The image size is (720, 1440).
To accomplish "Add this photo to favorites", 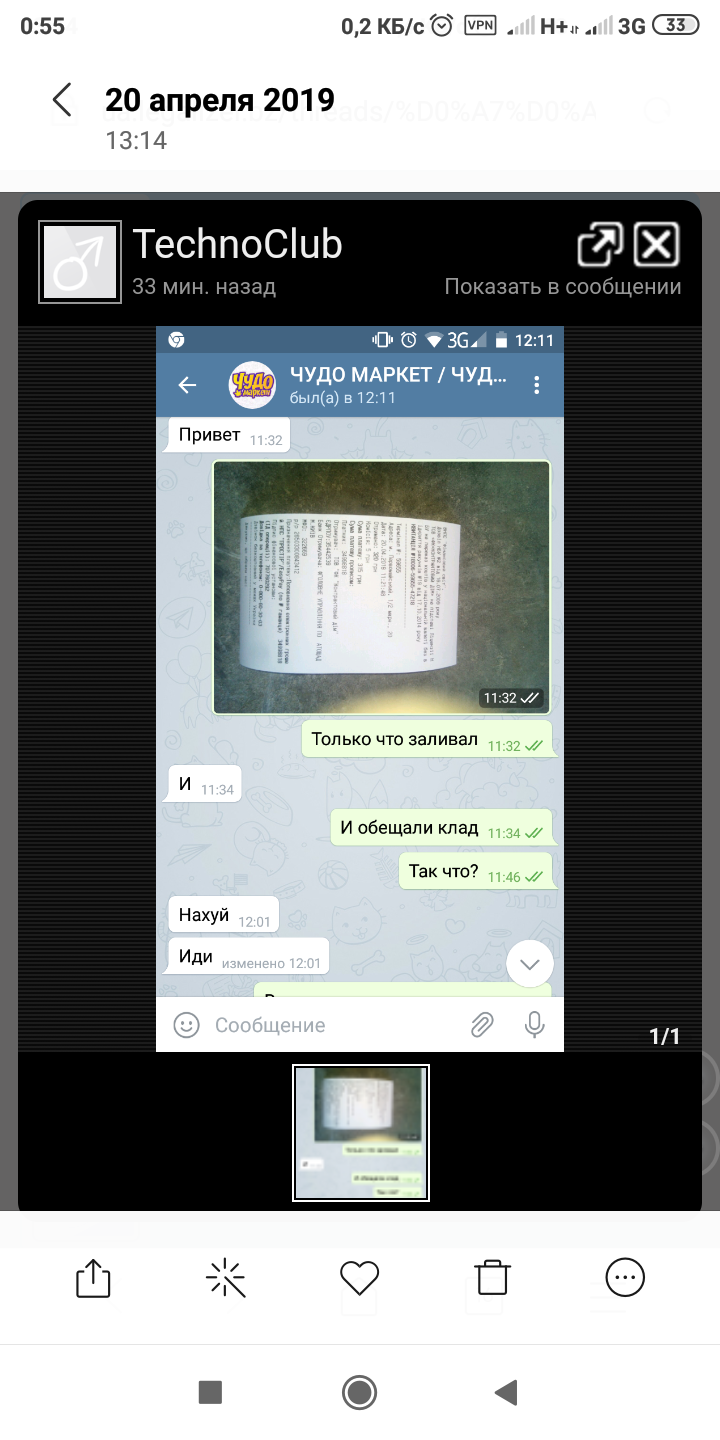I will 359,1277.
